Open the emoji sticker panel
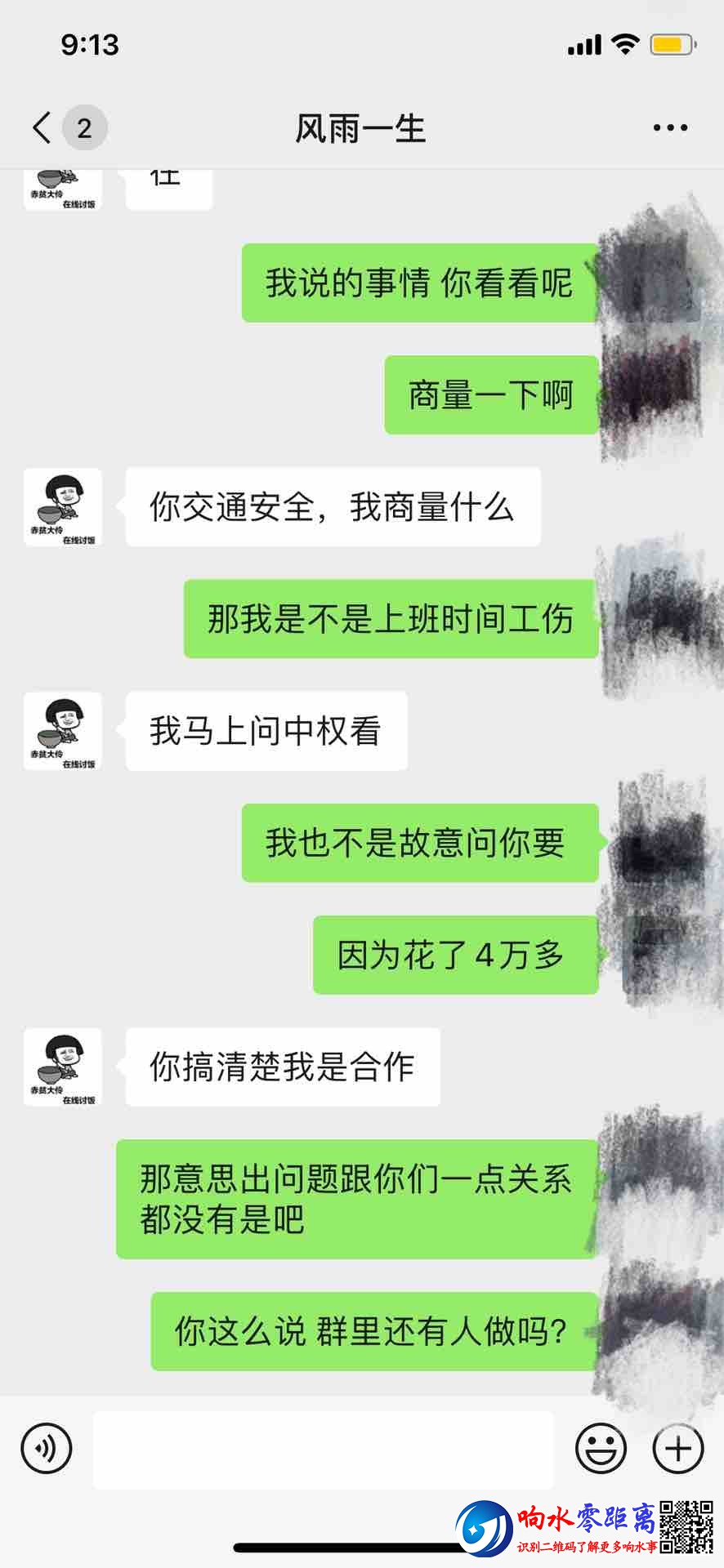The height and width of the screenshot is (1568, 724). click(601, 1448)
